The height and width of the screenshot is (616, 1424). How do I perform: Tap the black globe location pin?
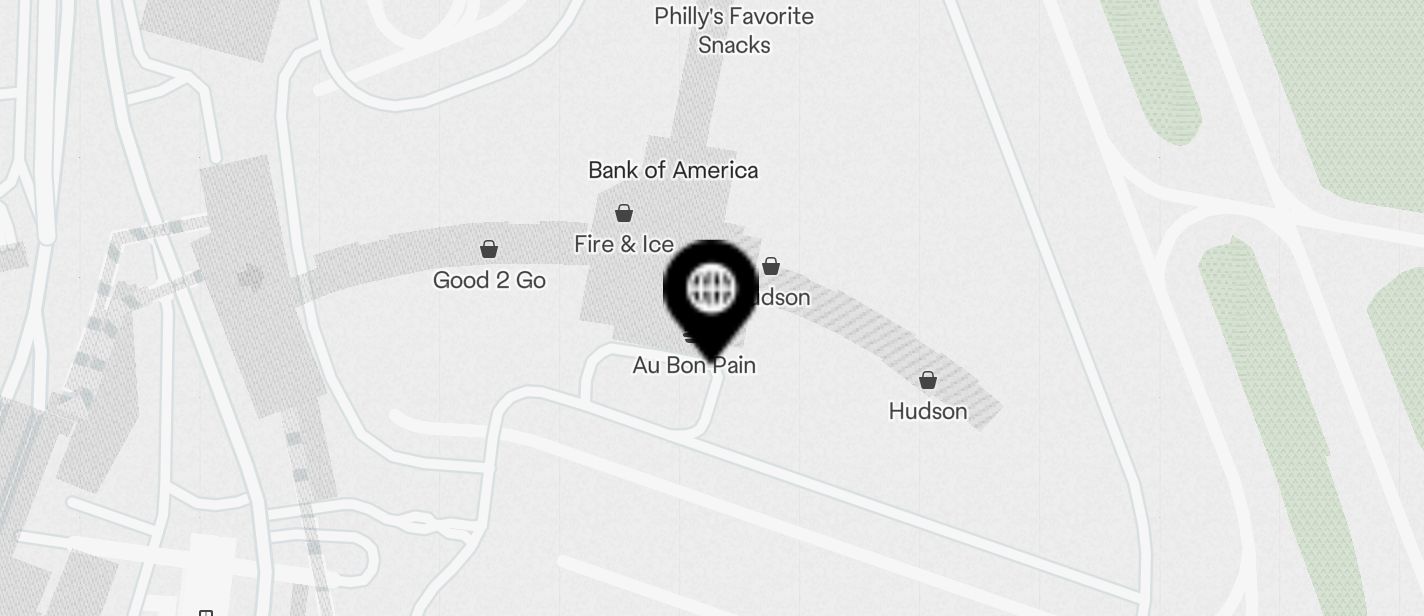710,292
